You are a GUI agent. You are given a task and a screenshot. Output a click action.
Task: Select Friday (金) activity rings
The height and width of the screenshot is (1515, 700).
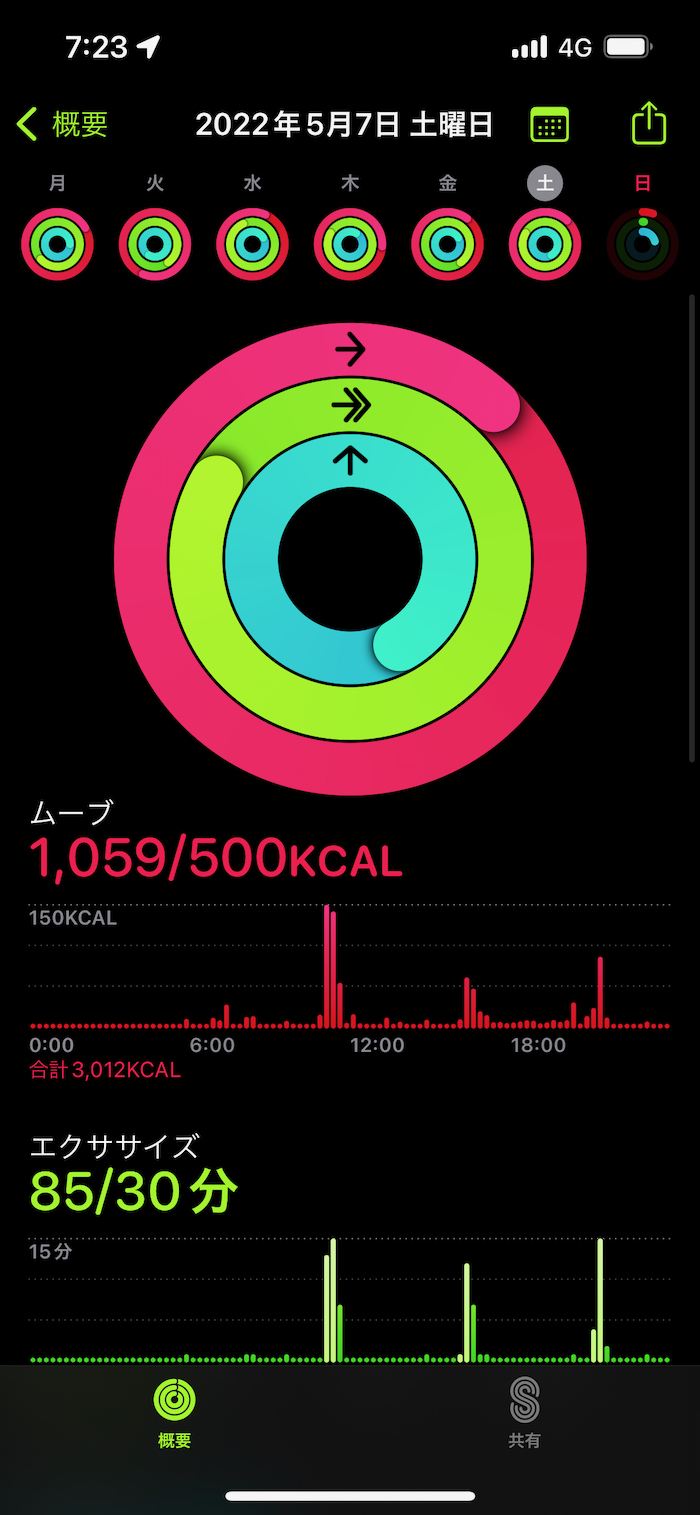[x=447, y=243]
